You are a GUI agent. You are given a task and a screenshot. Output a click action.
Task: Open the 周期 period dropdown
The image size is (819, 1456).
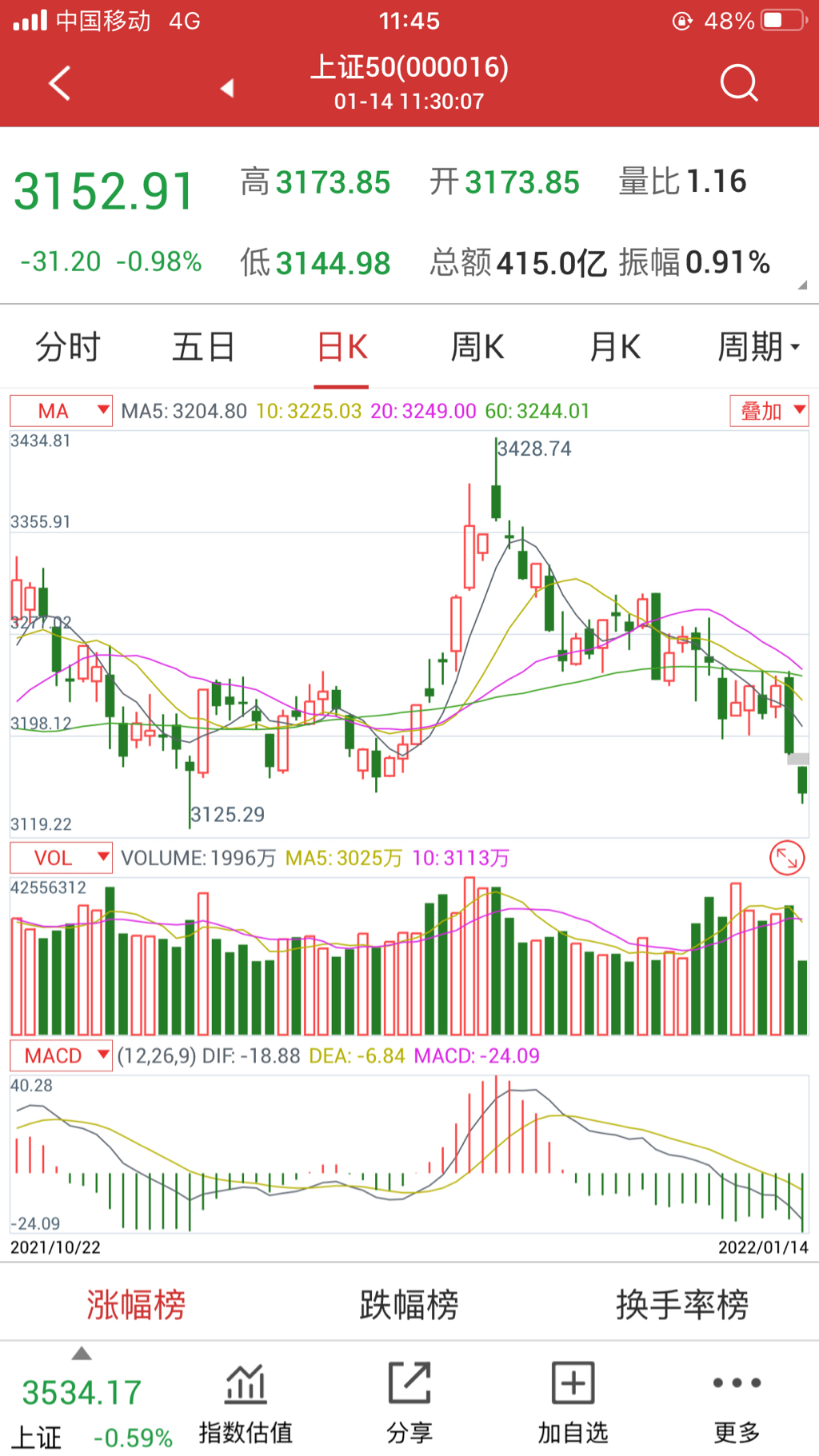[757, 347]
